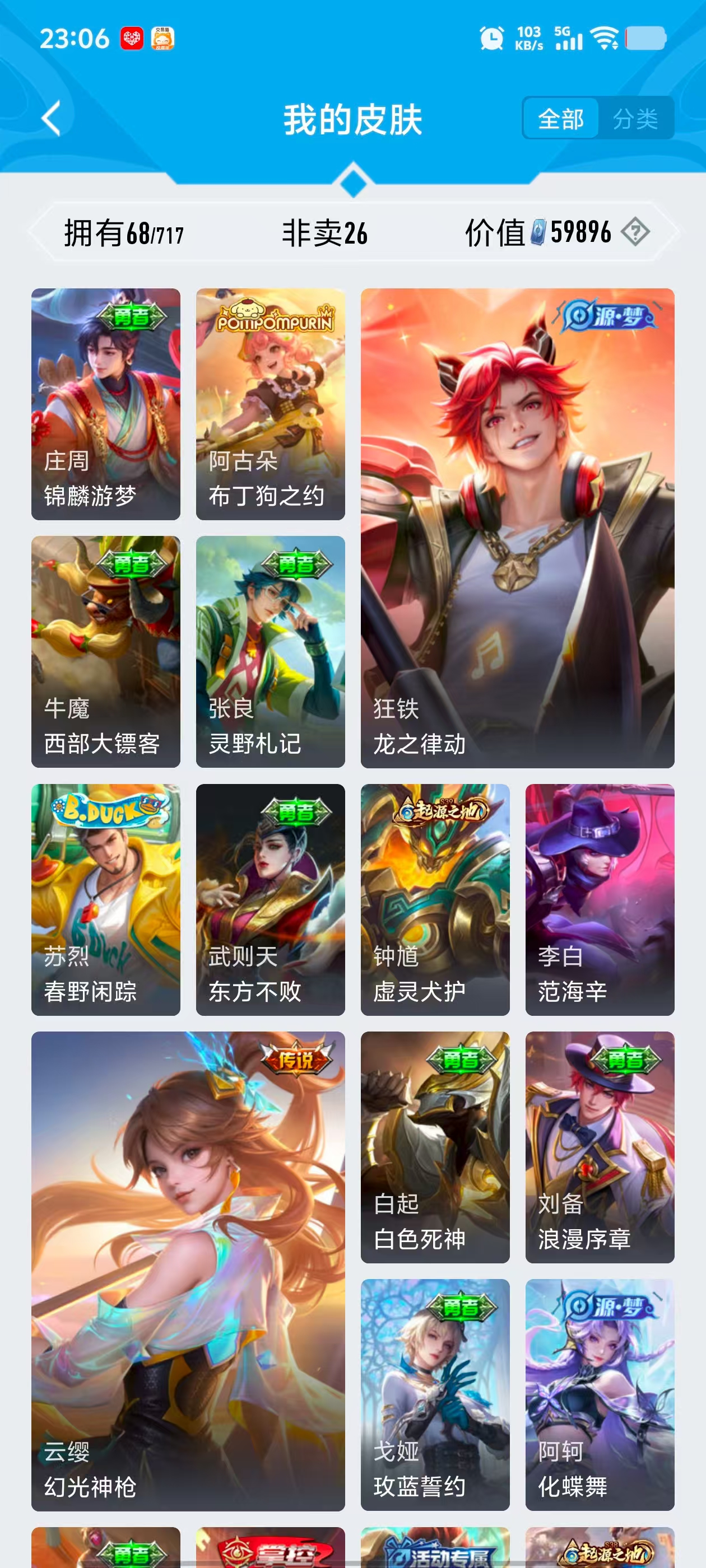
Task: Select 戈娅 玫蓝誓约 skin
Action: click(435, 1394)
